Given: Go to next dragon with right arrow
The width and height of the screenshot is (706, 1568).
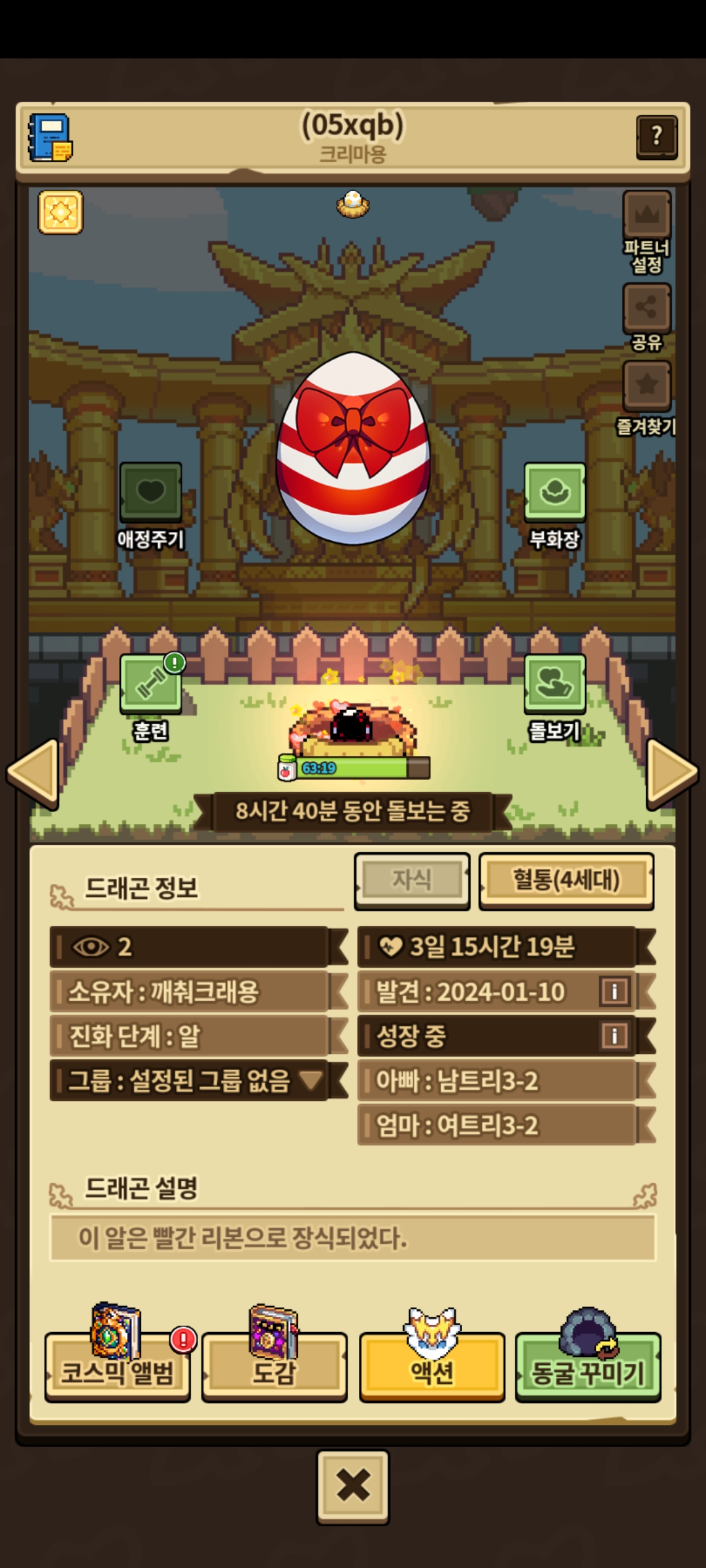Looking at the screenshot, I should pyautogui.click(x=671, y=773).
